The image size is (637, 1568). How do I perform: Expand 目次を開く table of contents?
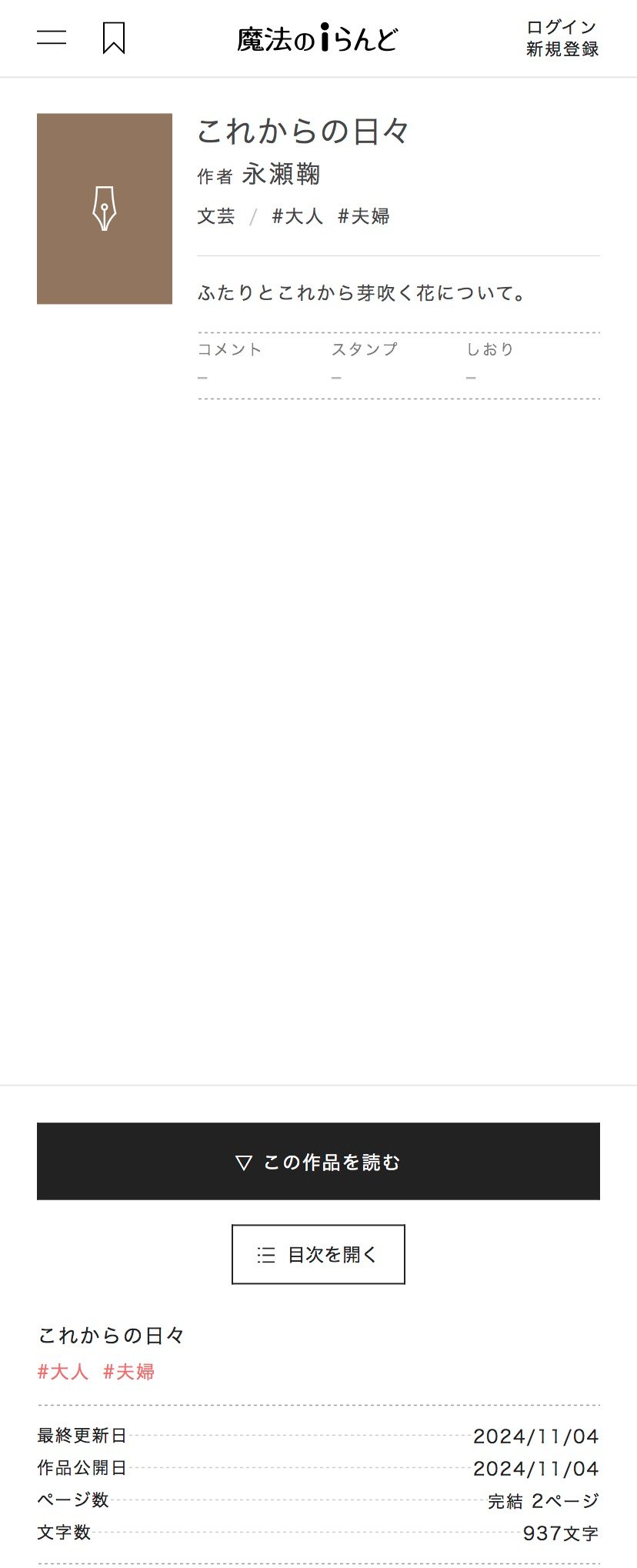[x=318, y=1254]
